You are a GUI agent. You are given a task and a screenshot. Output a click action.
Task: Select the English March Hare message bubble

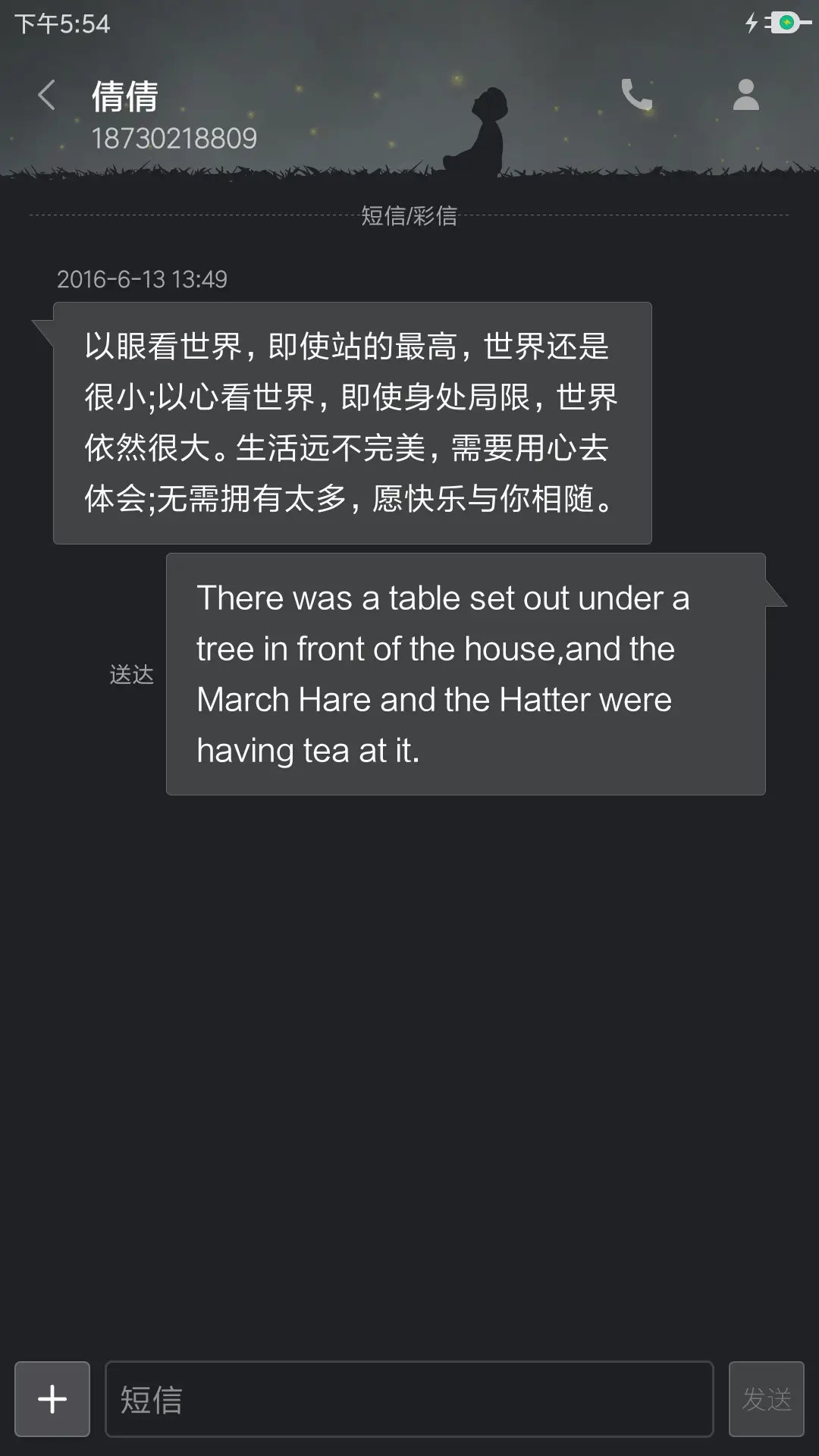click(463, 673)
